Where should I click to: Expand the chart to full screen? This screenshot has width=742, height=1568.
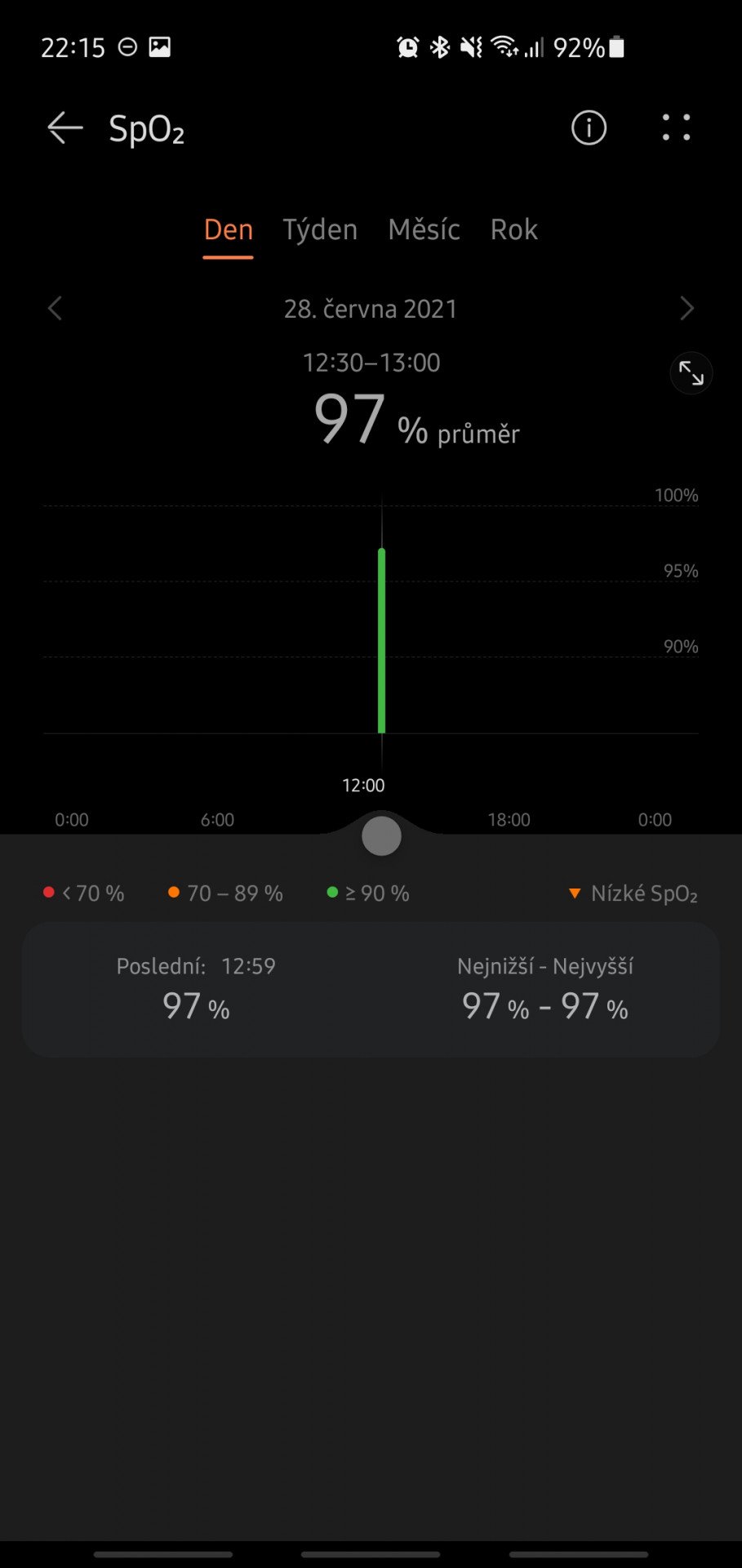point(691,373)
